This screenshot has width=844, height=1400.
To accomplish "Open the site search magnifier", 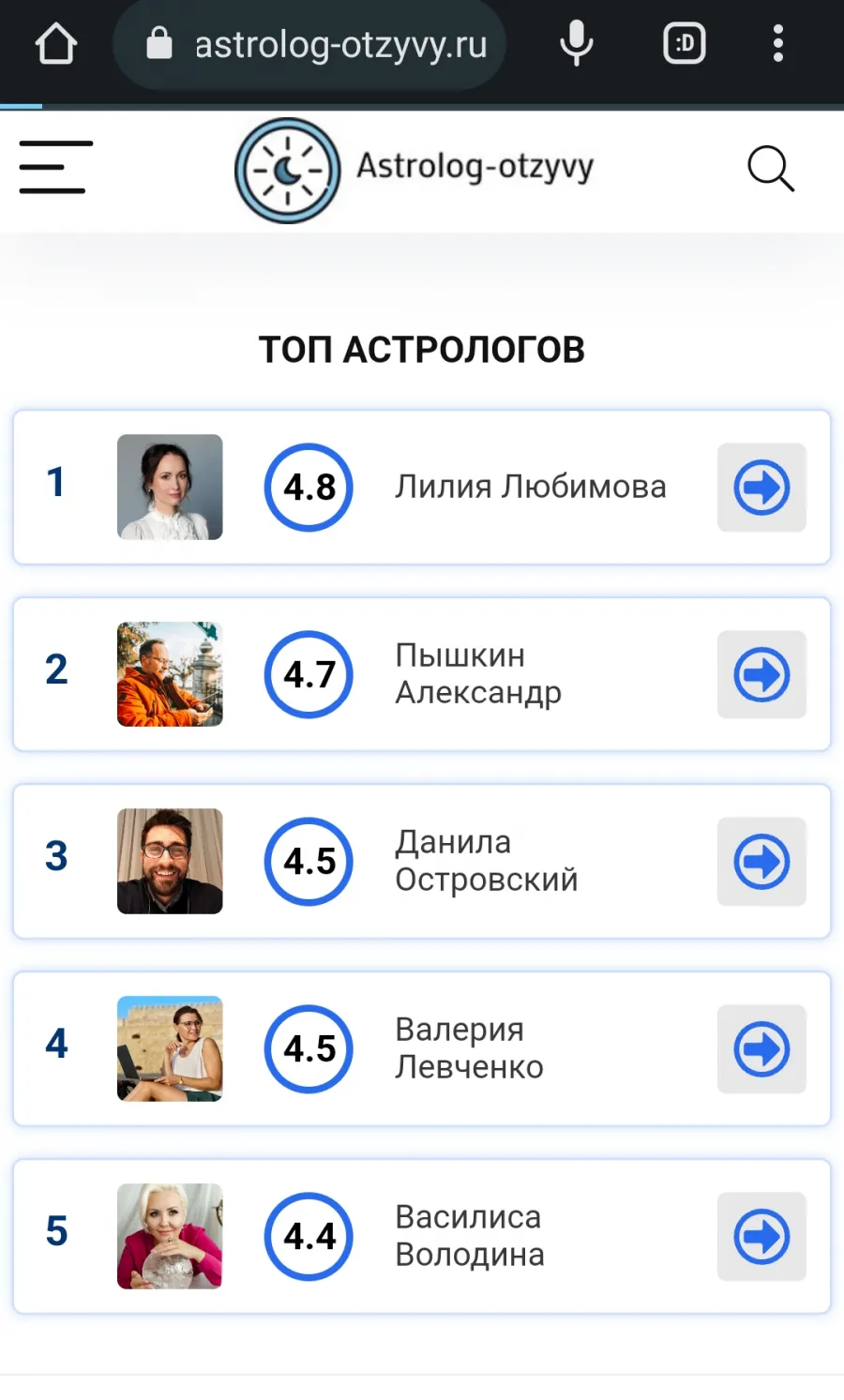I will [771, 169].
